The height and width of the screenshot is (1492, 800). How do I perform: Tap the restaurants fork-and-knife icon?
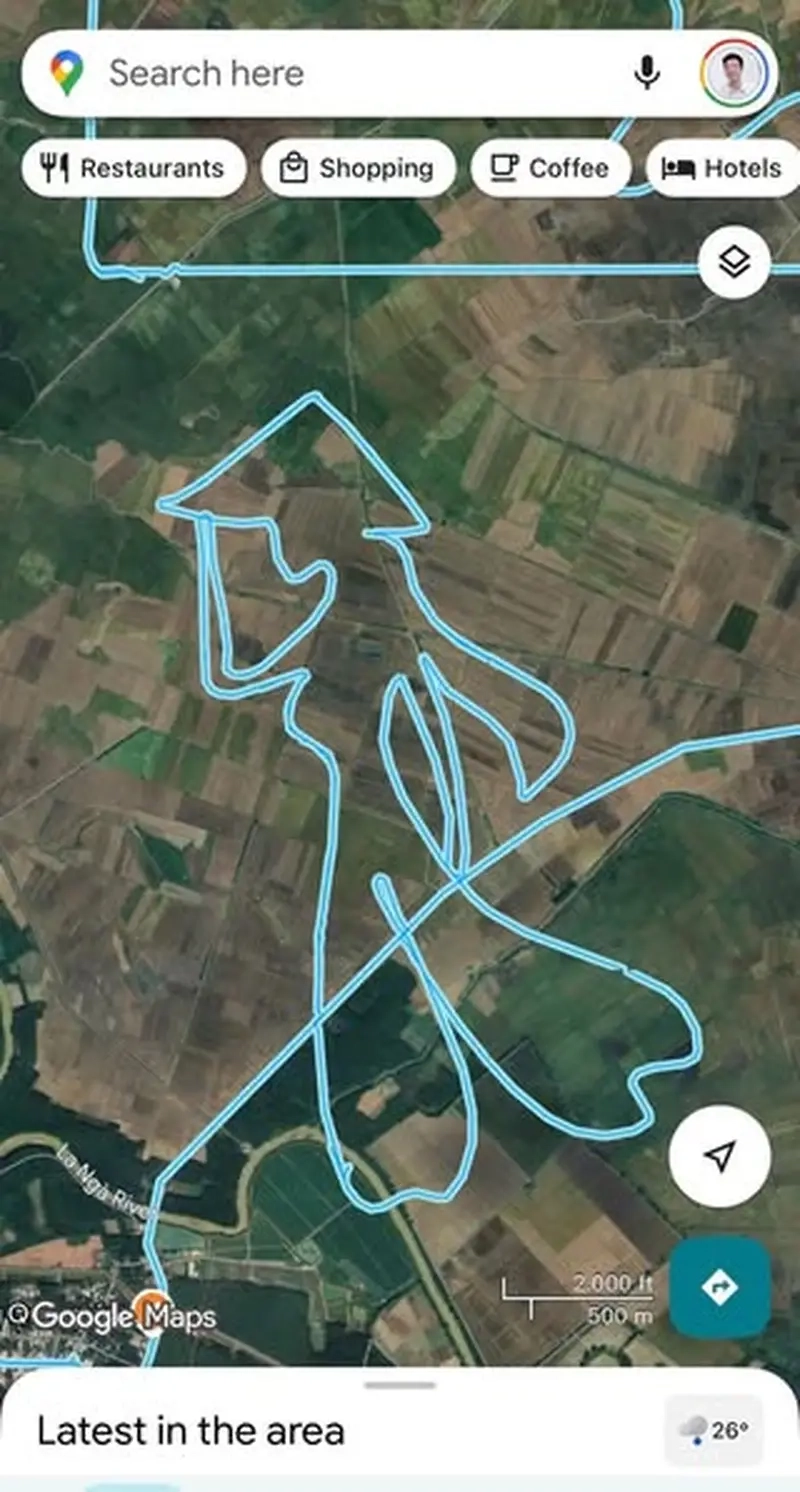[57, 168]
